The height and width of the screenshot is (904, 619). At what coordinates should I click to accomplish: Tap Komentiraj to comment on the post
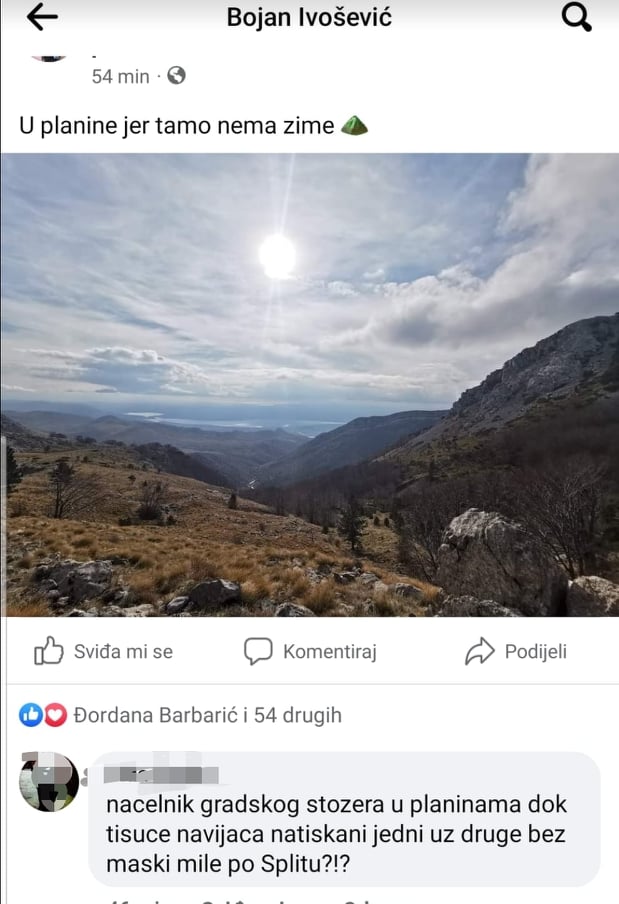coord(311,652)
